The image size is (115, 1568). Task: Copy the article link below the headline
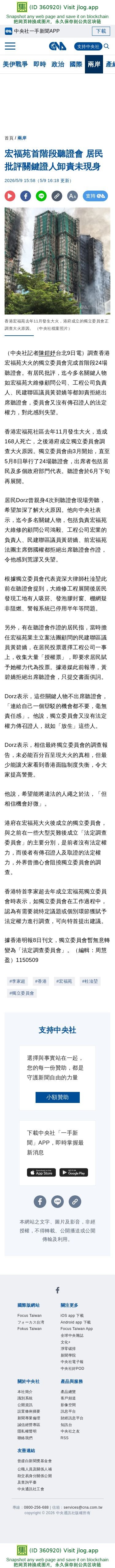[x=57, y=196]
